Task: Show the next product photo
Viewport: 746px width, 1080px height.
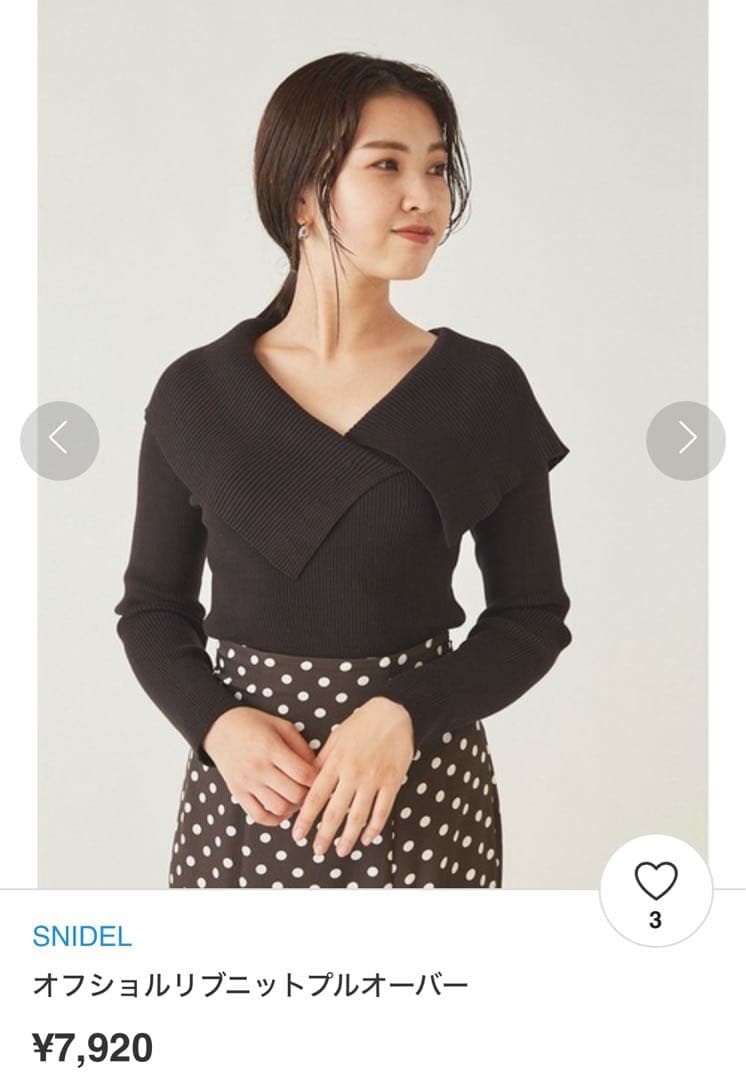Action: (x=685, y=440)
